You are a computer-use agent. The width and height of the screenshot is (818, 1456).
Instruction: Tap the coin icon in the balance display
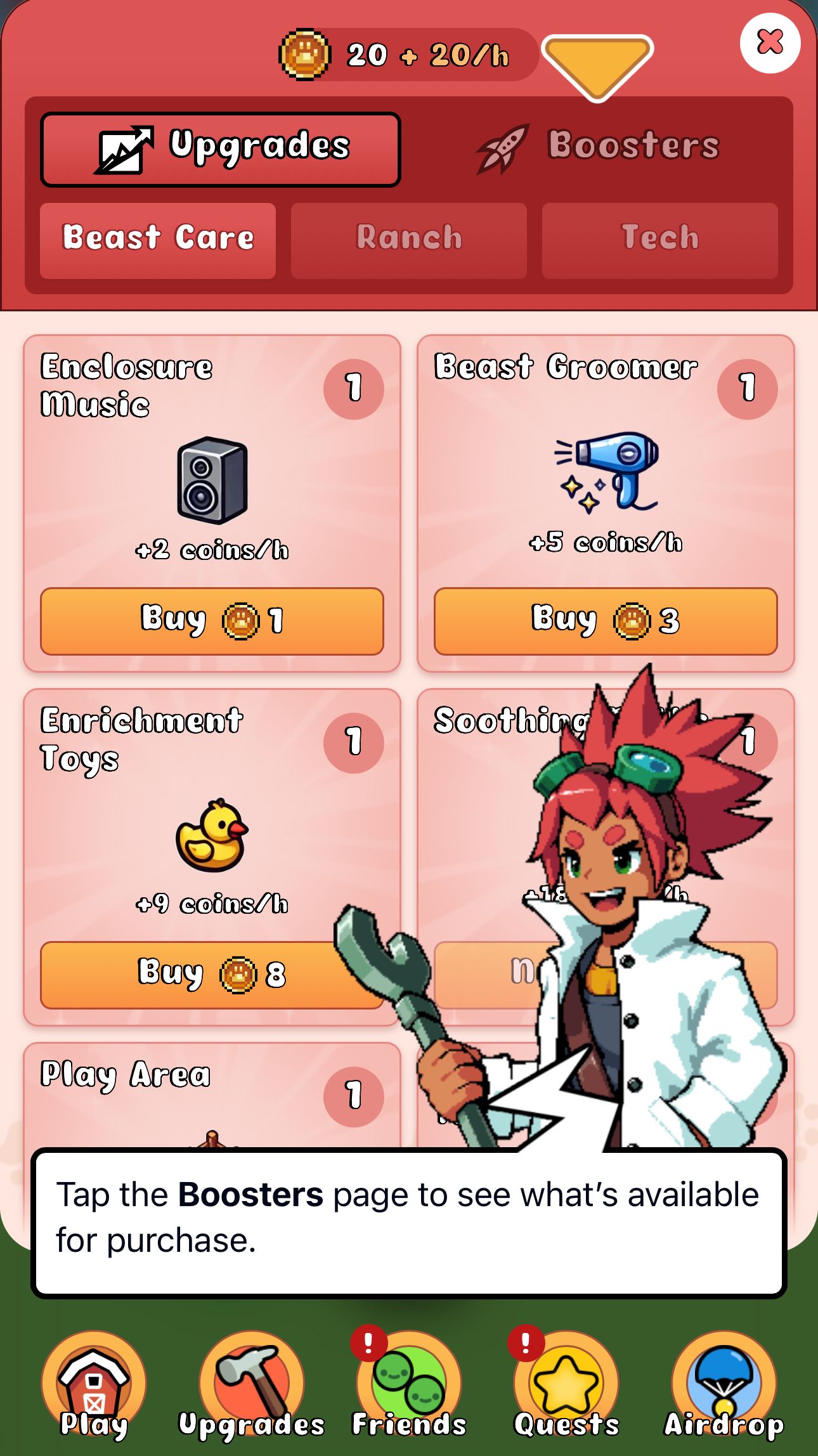[x=307, y=56]
